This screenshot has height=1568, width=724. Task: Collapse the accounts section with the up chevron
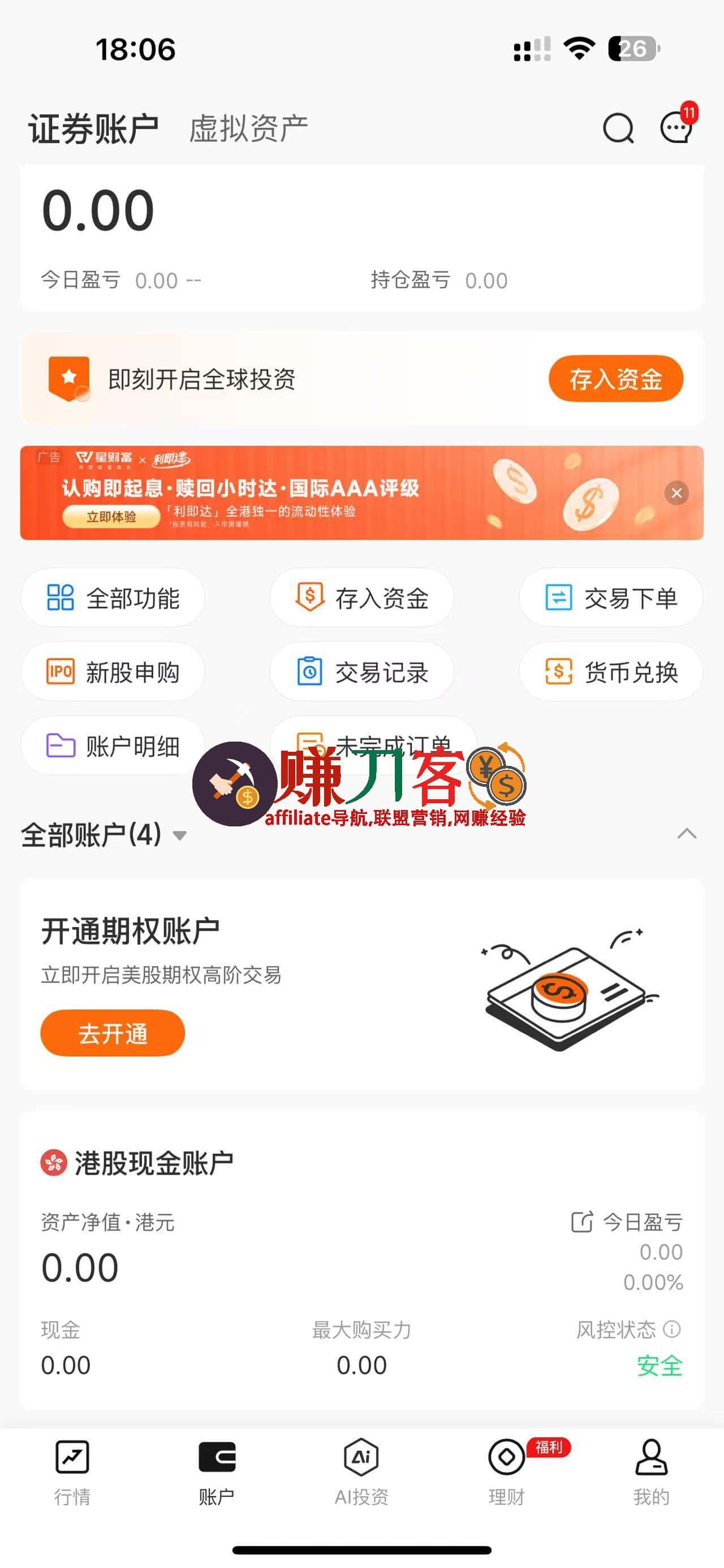point(686,833)
